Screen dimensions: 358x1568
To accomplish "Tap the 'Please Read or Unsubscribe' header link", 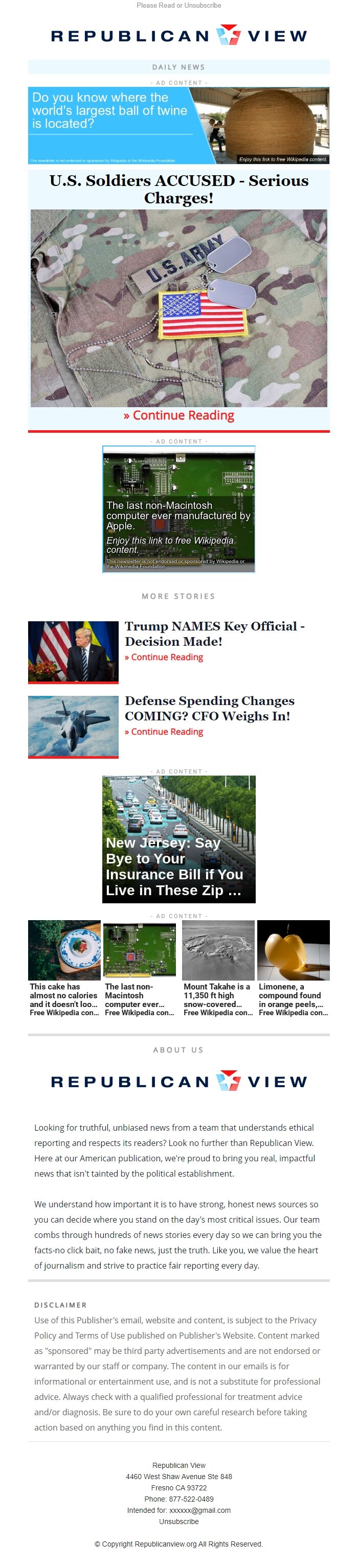I will [x=178, y=6].
